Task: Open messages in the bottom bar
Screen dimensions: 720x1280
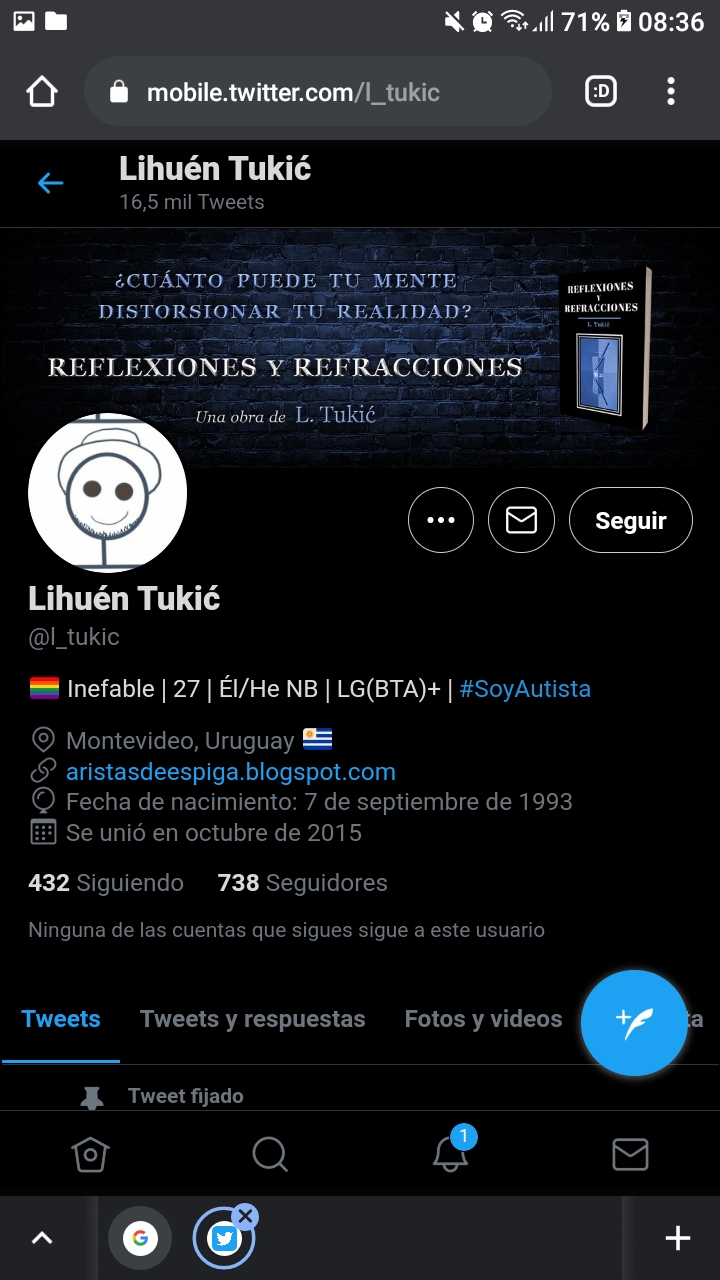Action: point(630,1155)
